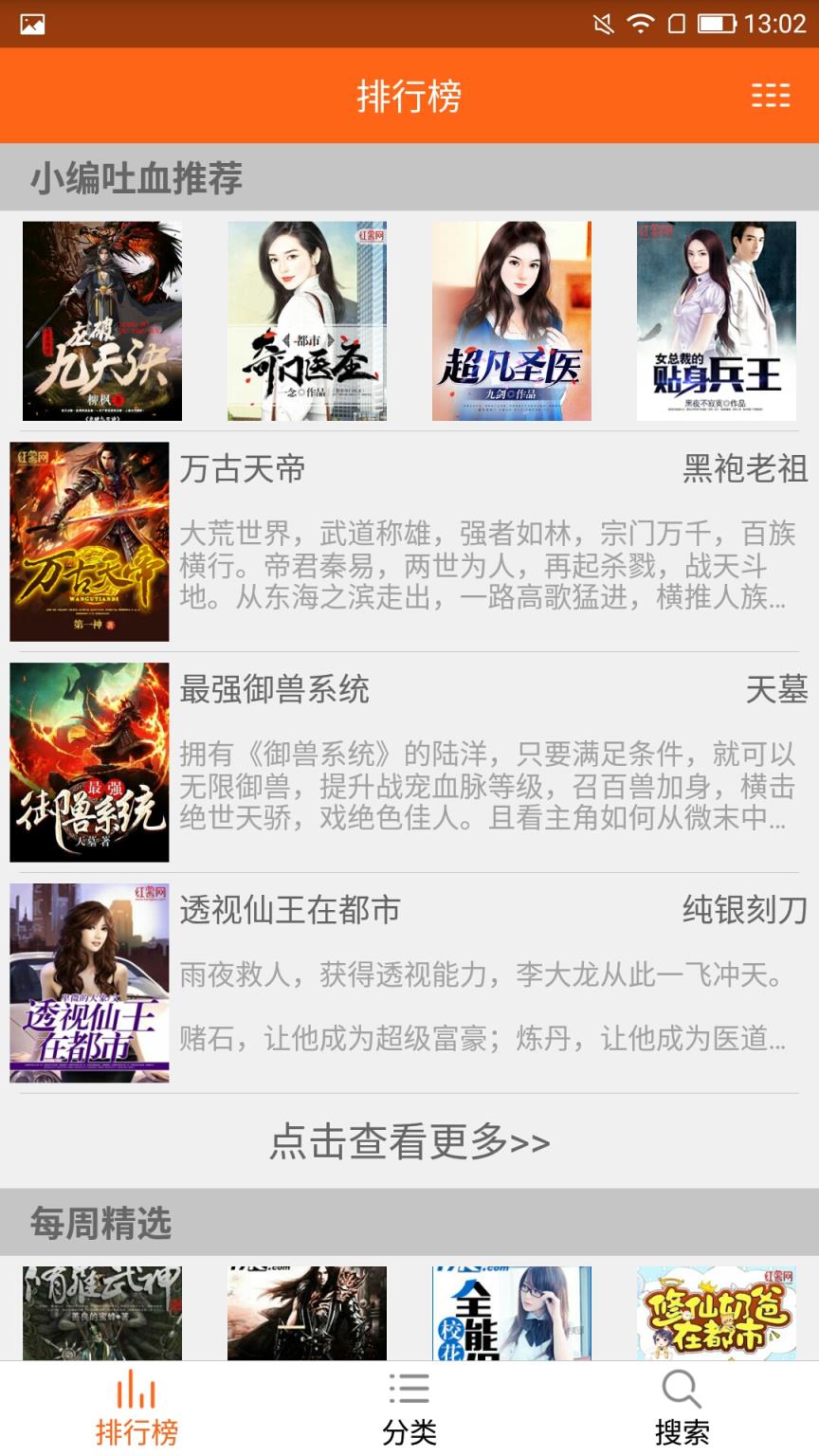Open the 搜索 magnifier icon
Viewport: 819px width, 1456px height.
point(681,1387)
